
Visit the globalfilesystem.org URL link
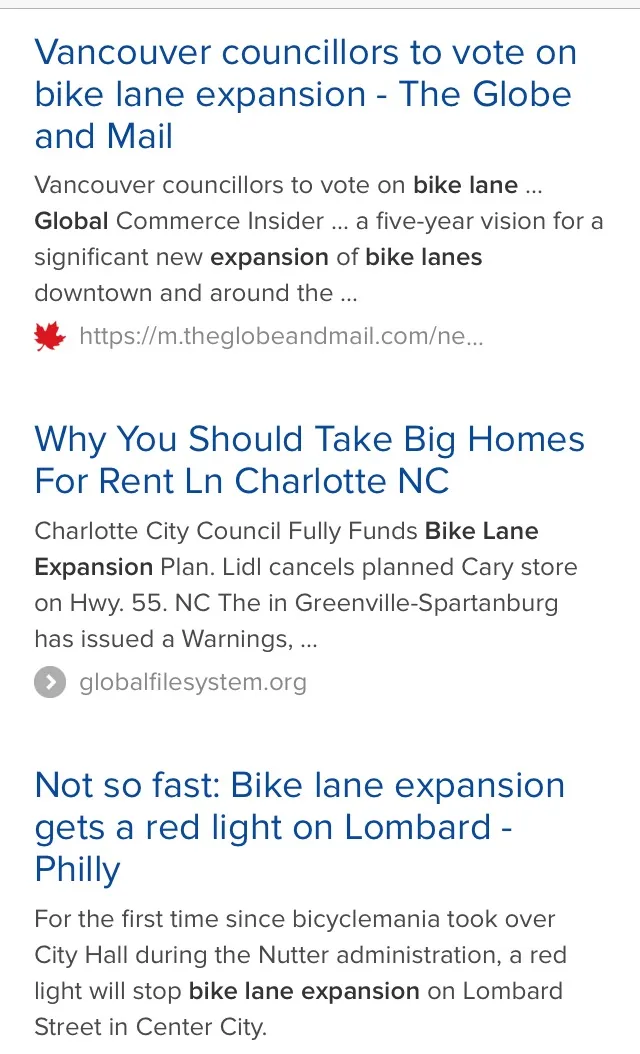[193, 682]
